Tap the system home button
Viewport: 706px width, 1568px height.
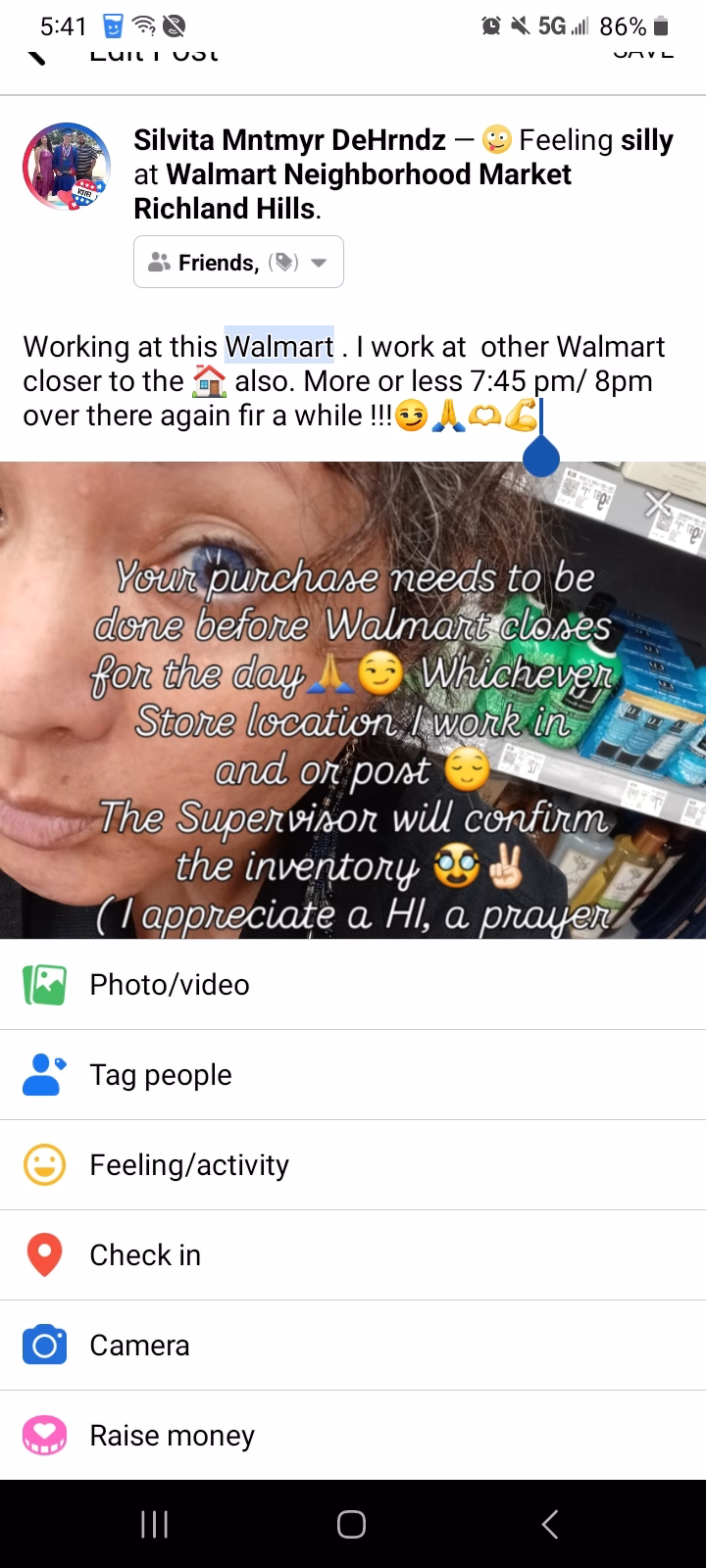click(352, 1524)
